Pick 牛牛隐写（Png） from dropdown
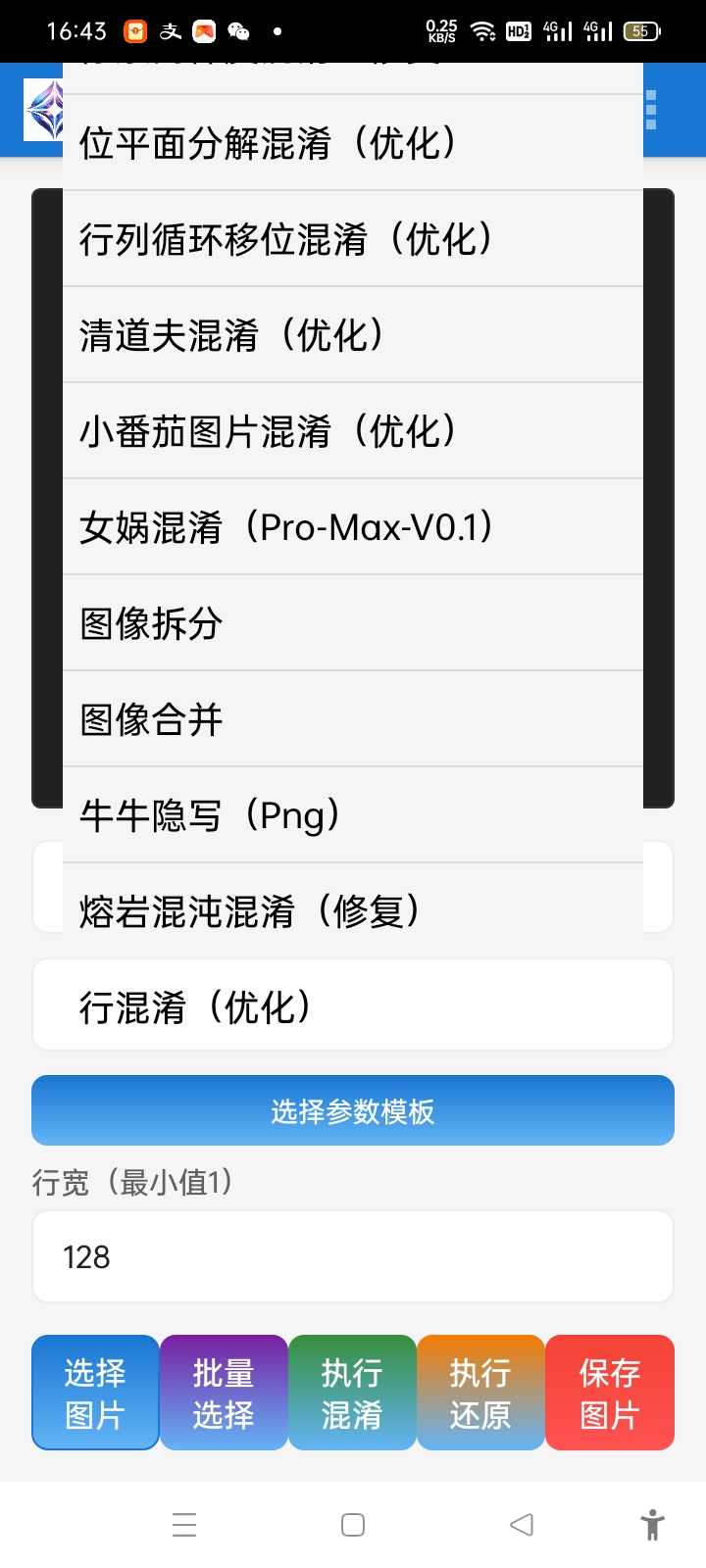This screenshot has height=1568, width=706. (x=353, y=815)
